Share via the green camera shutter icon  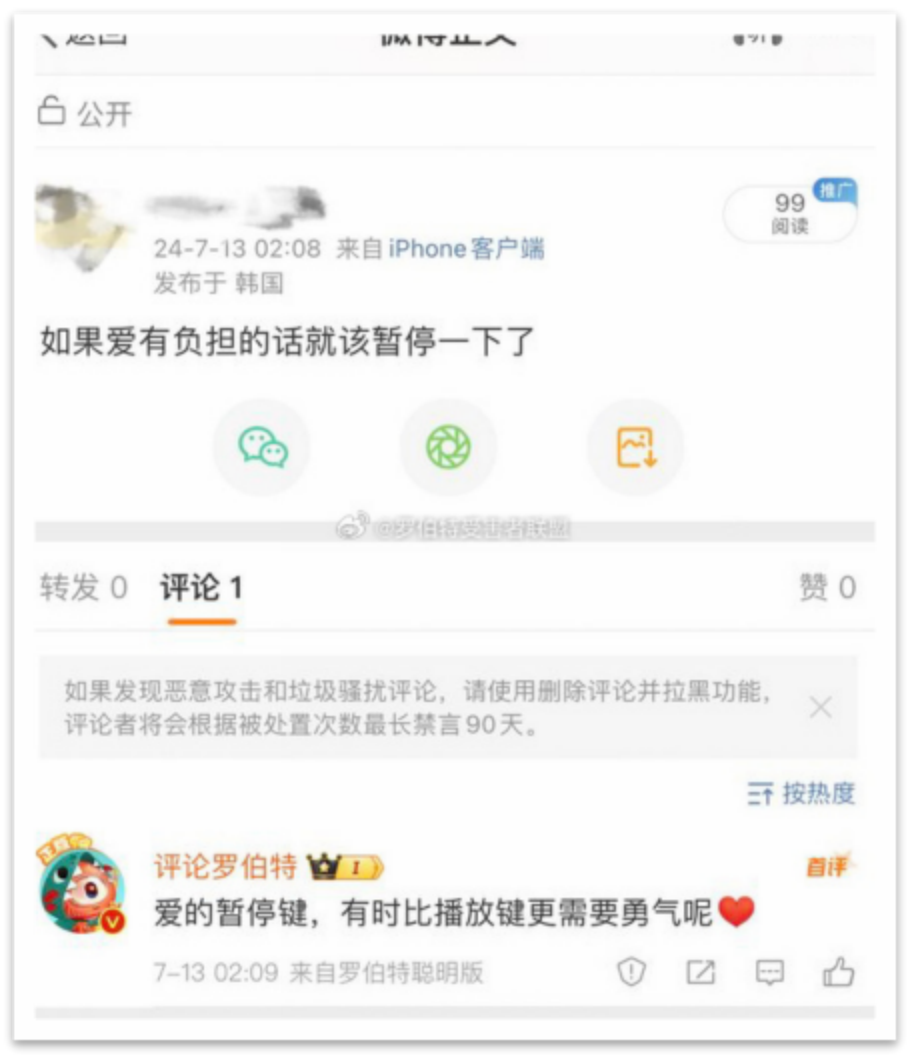448,447
